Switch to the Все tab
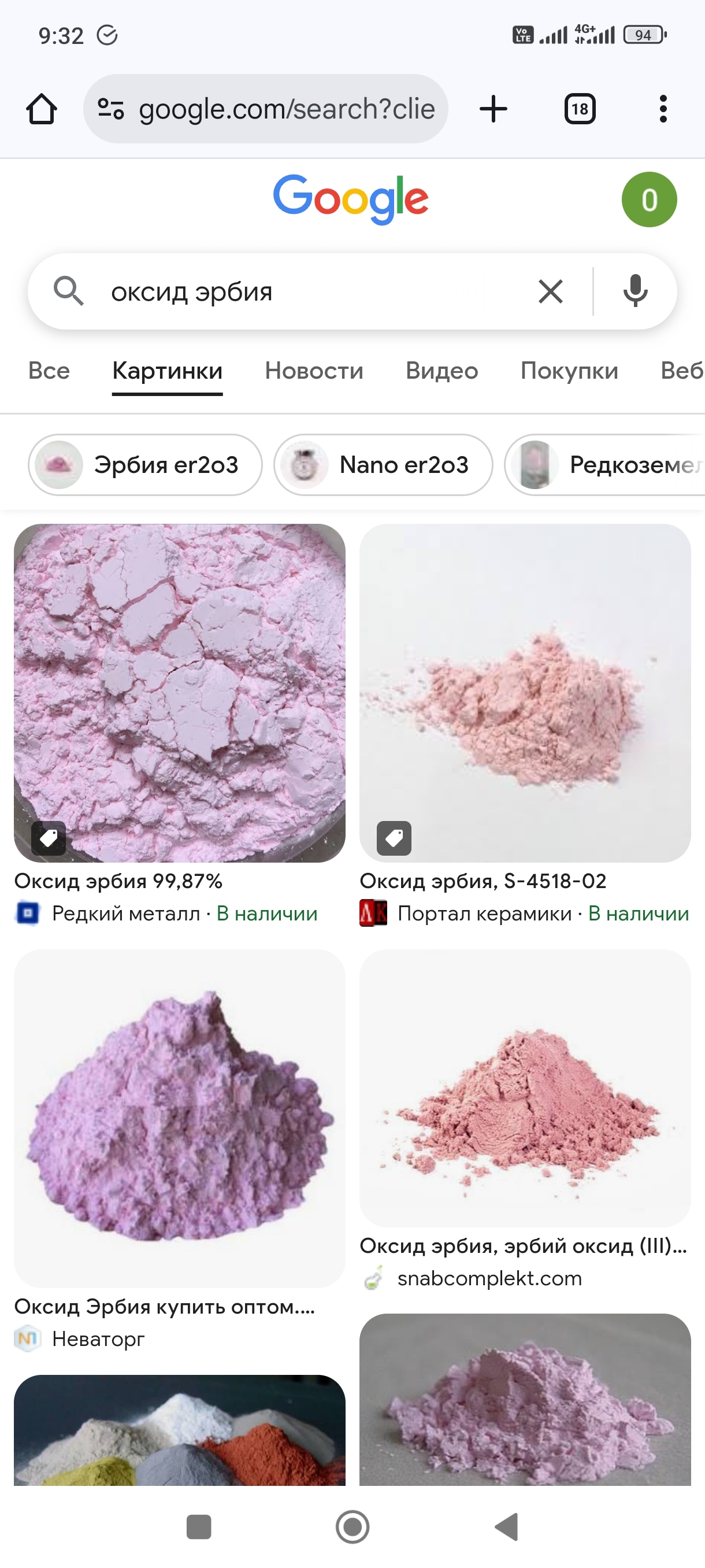Viewport: 705px width, 1568px height. 49,371
